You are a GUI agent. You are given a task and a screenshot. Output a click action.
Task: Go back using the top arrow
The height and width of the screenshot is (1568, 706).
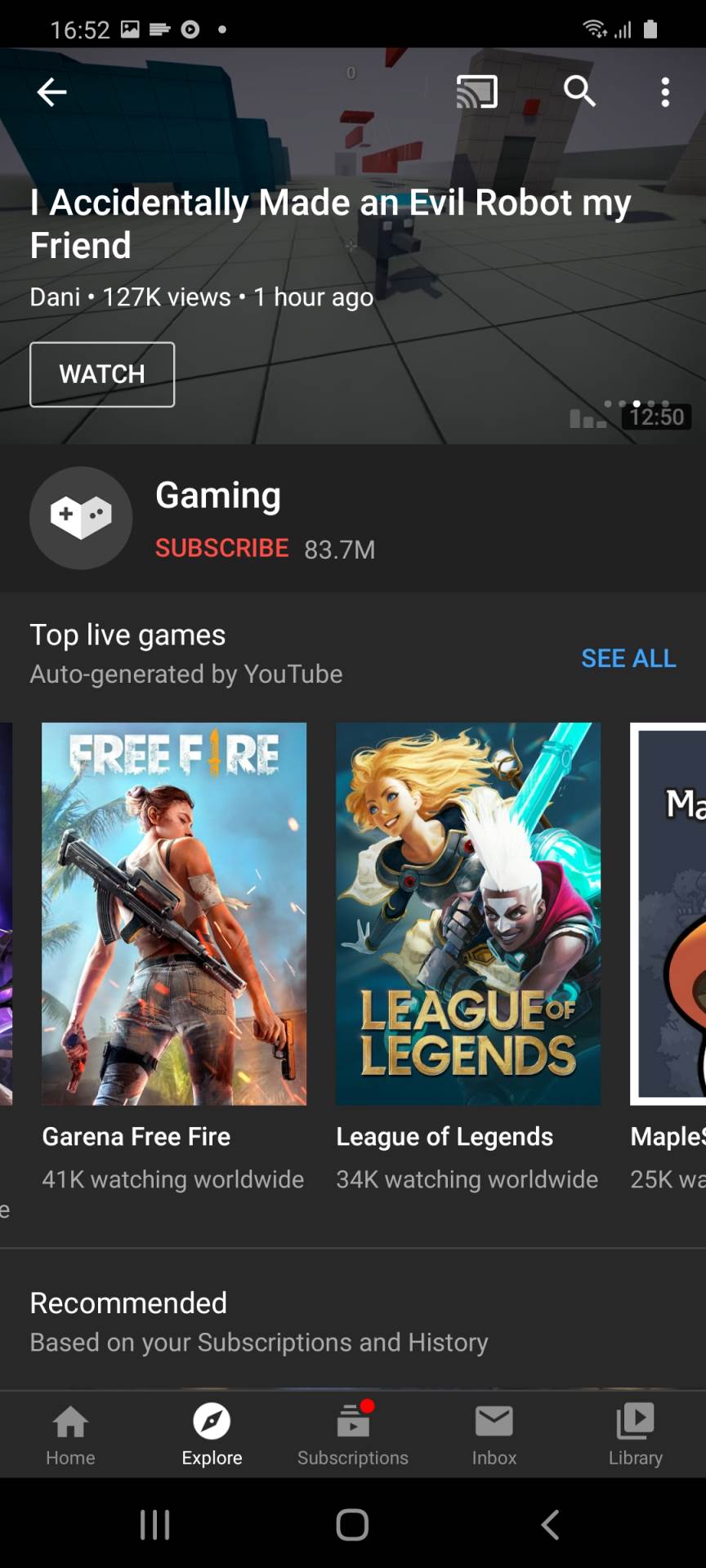(x=51, y=92)
